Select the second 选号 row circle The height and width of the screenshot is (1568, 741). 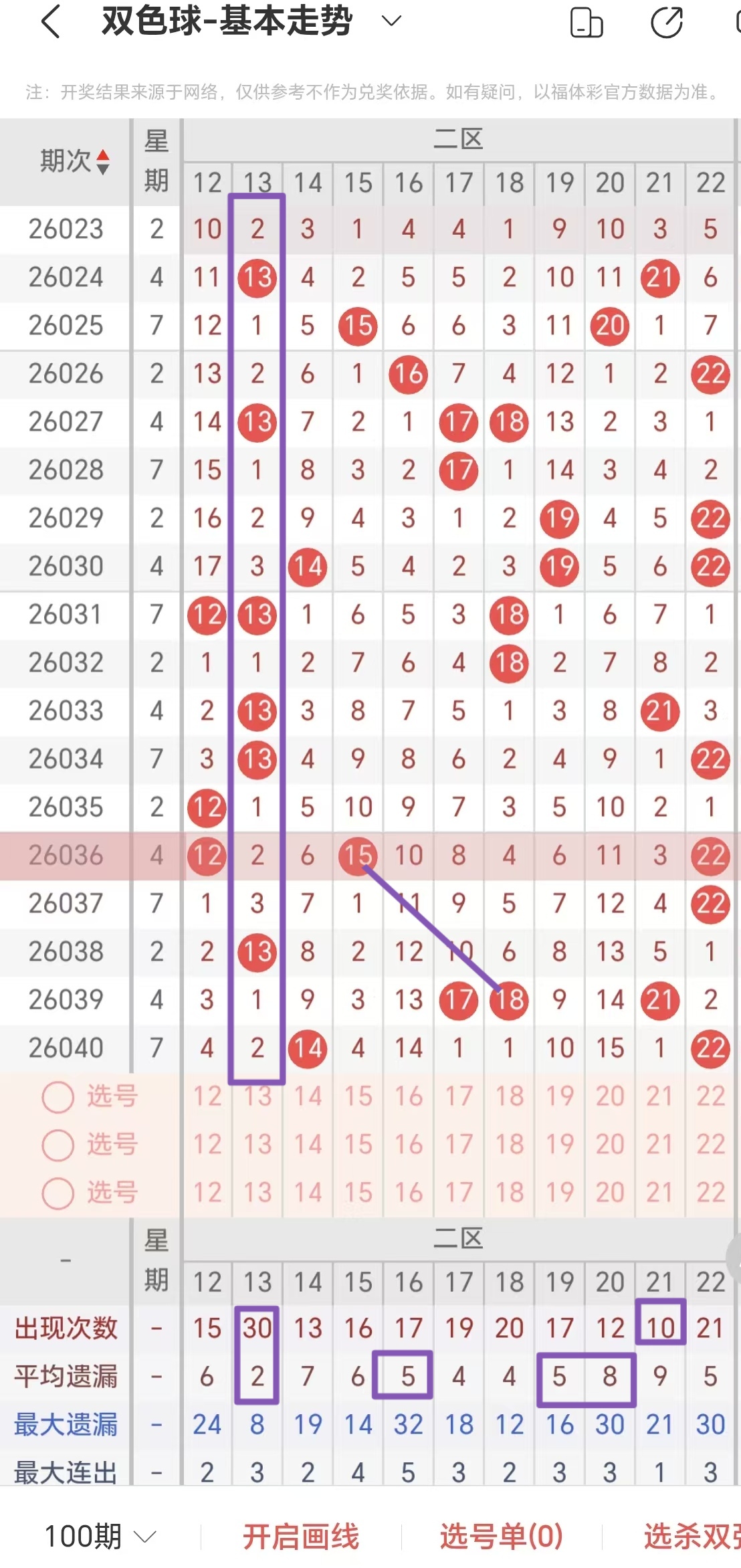[58, 1144]
